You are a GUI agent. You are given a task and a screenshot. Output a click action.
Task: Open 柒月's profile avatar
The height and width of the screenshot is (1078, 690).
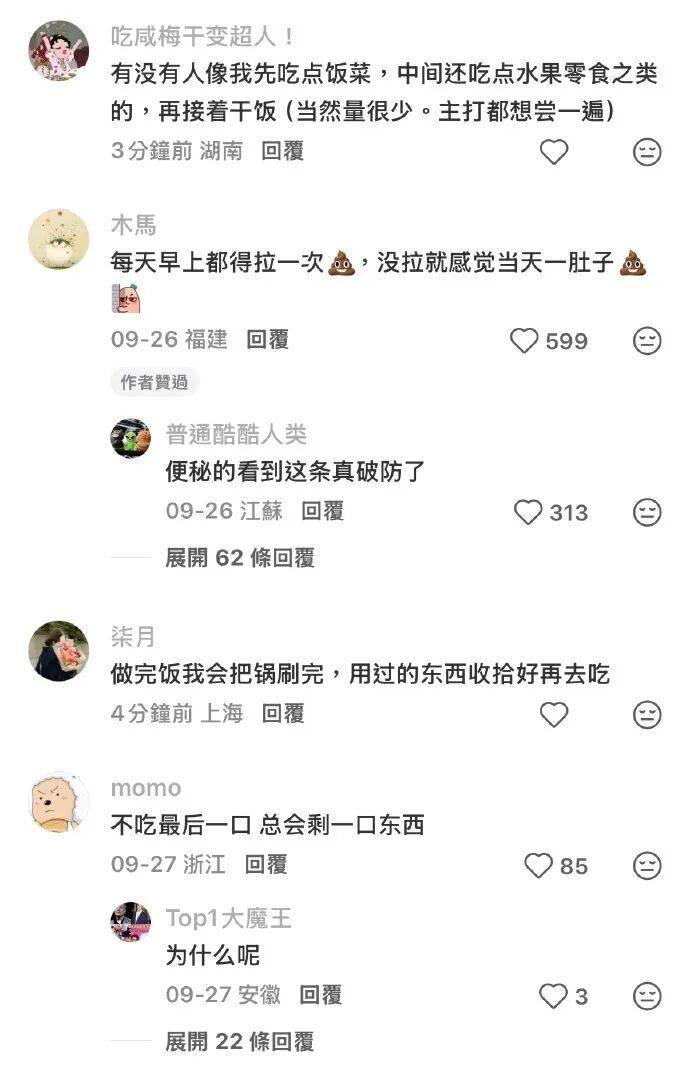(x=59, y=651)
